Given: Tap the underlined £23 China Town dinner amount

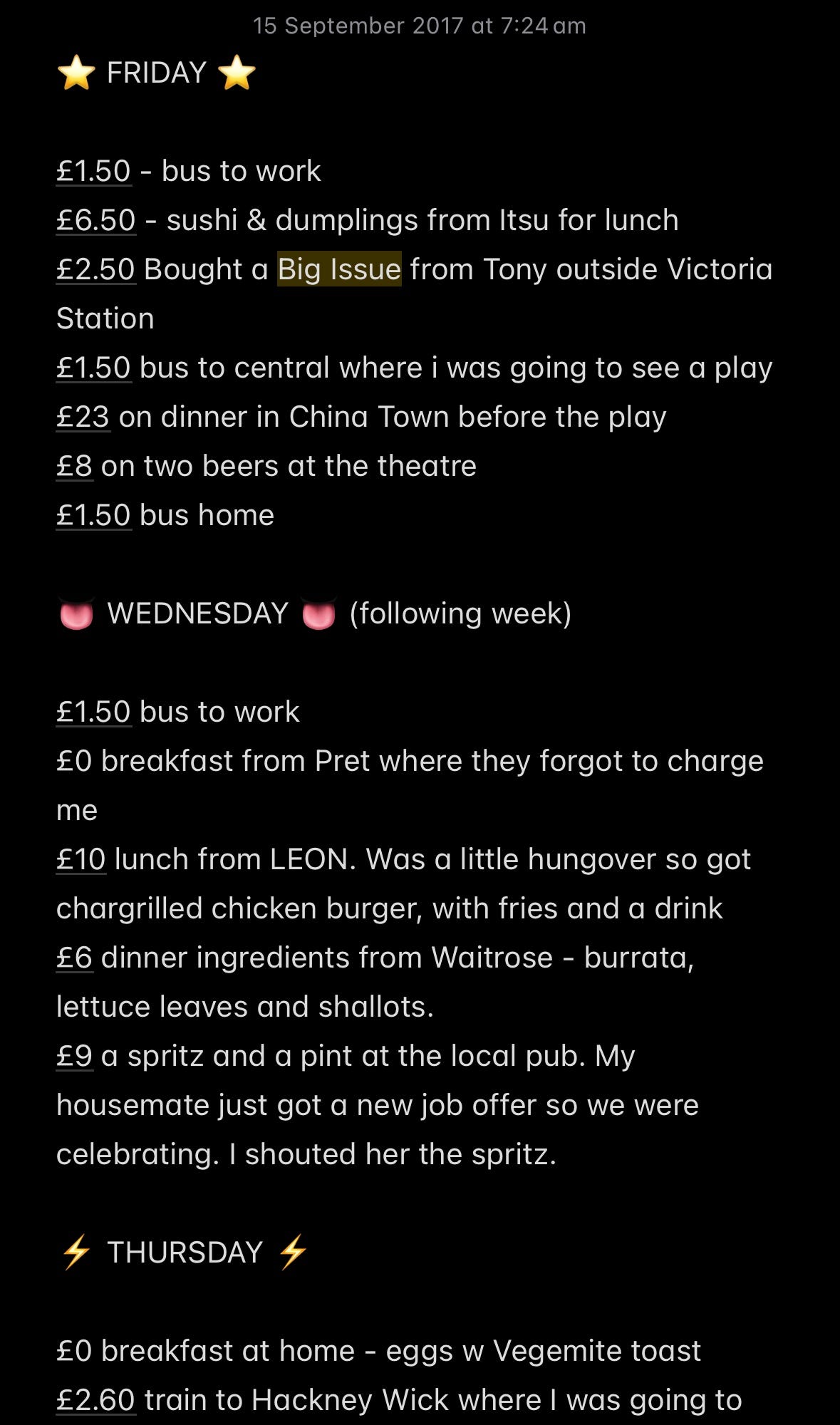Looking at the screenshot, I should tap(83, 417).
